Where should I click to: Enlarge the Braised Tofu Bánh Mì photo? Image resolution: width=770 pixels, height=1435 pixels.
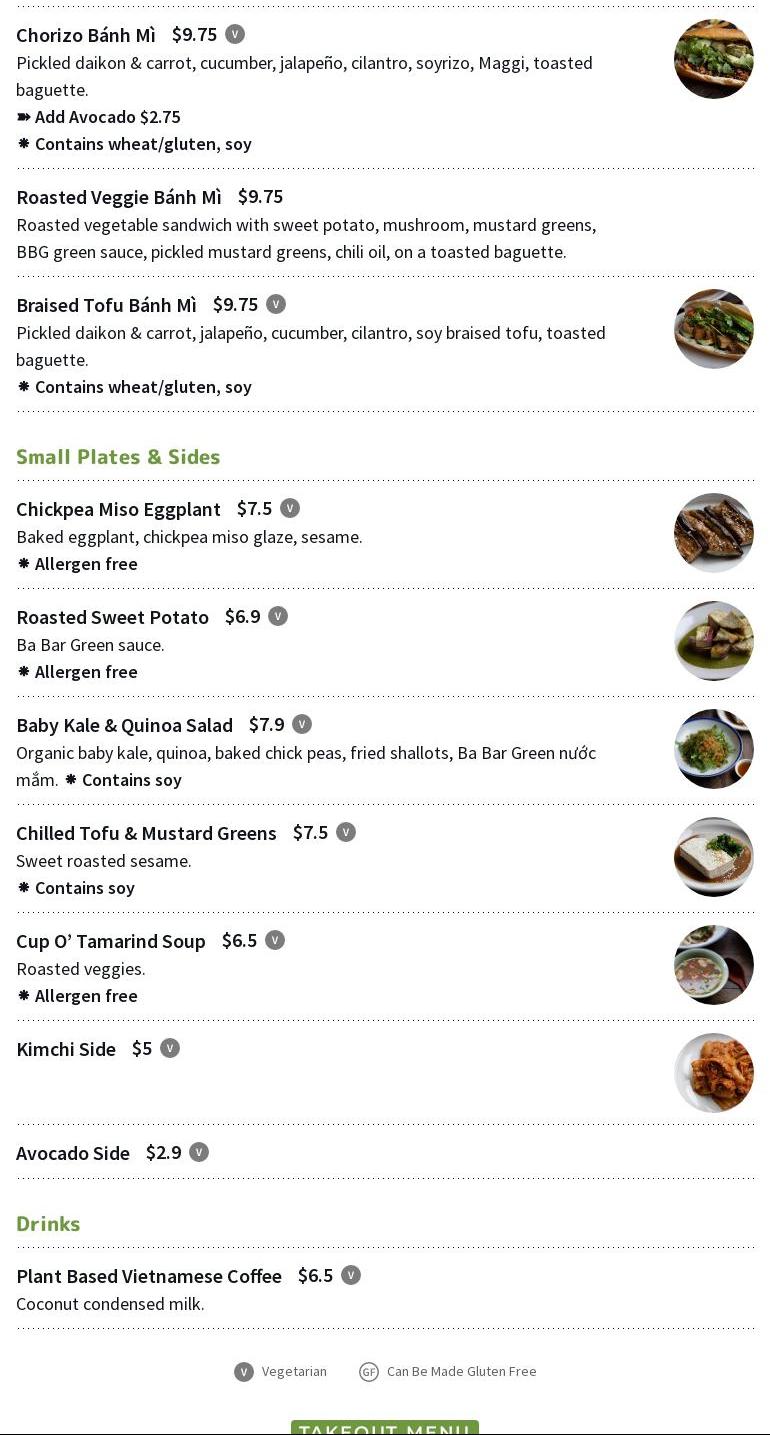(713, 329)
